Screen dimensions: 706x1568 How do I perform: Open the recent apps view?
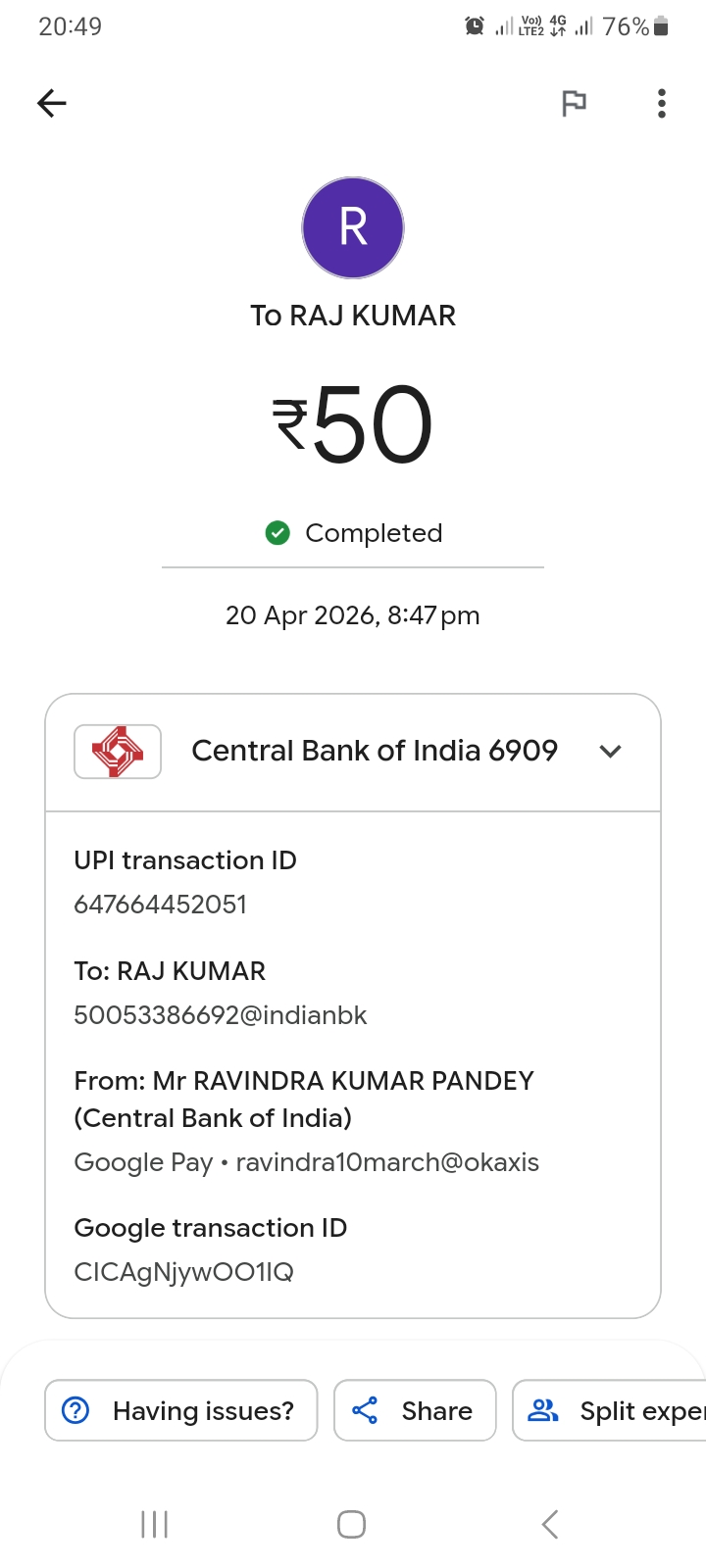coord(155,1524)
